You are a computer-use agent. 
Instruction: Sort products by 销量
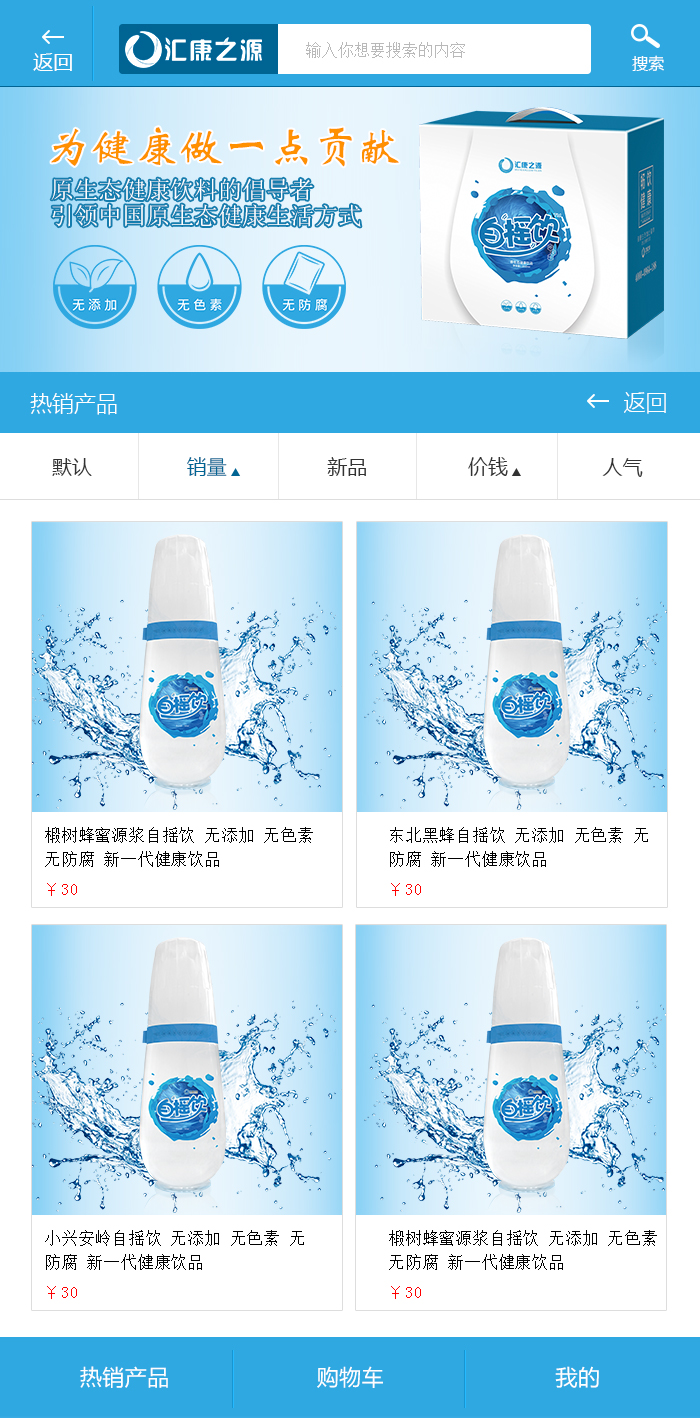click(212, 467)
